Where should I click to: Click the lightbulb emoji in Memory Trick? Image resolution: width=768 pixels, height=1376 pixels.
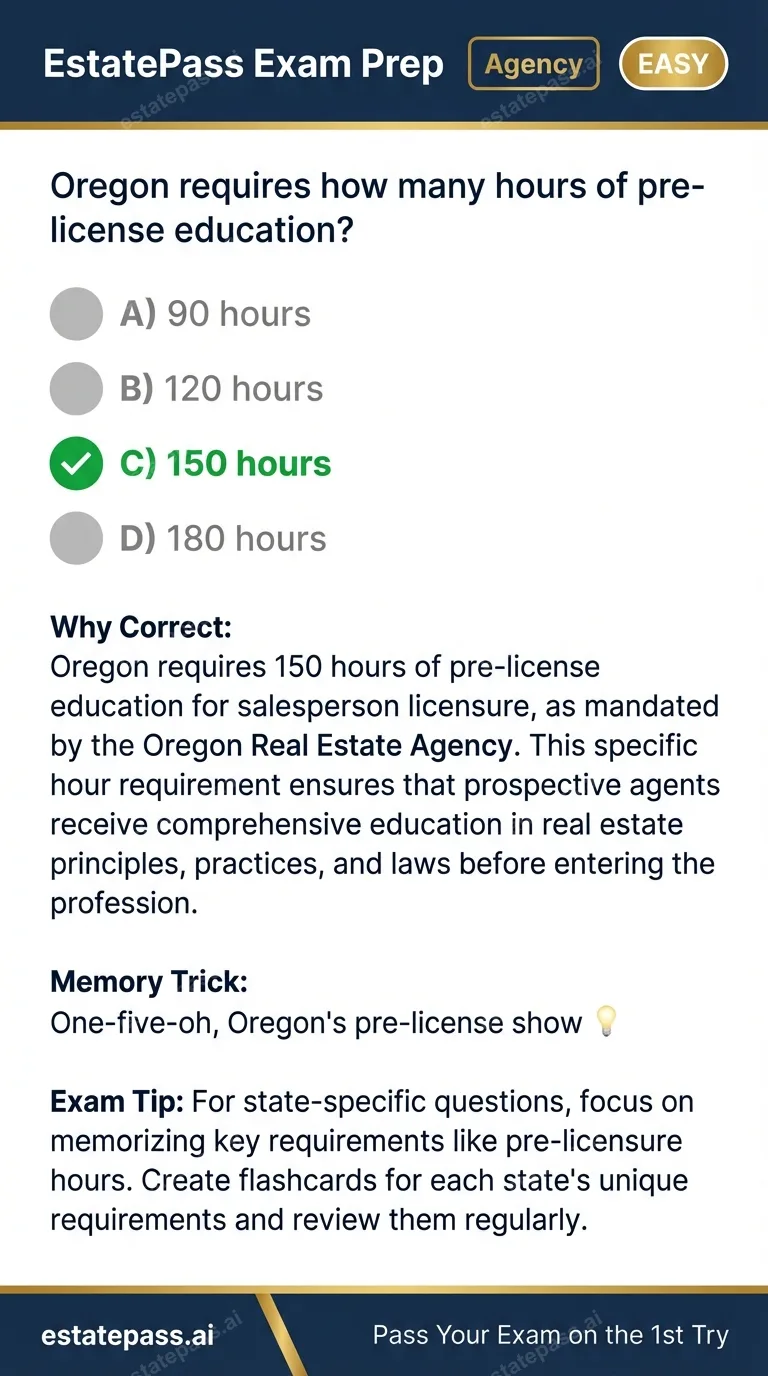coord(604,1022)
